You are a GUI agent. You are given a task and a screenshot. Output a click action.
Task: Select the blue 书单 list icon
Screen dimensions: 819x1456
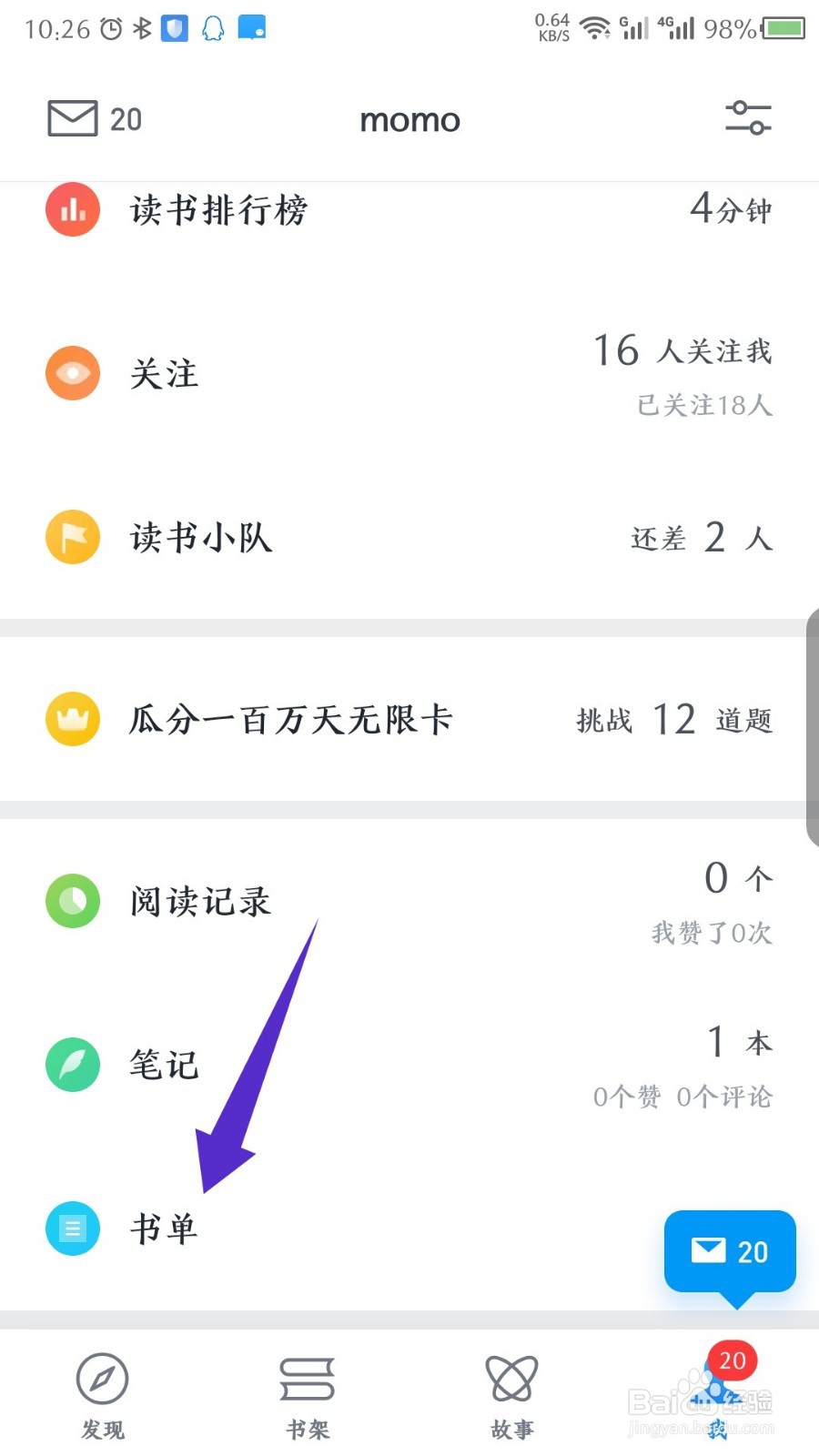point(73,1228)
